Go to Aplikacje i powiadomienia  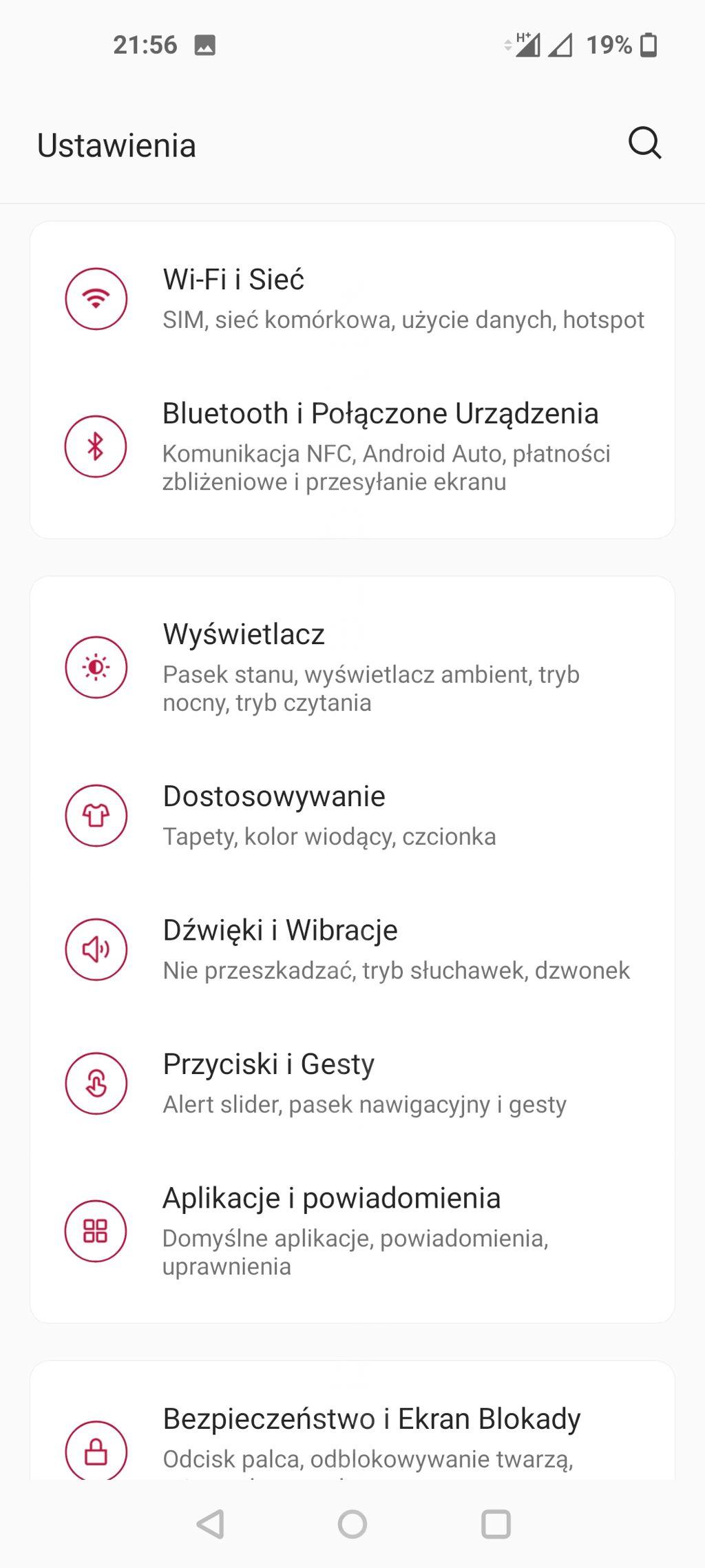click(351, 1230)
